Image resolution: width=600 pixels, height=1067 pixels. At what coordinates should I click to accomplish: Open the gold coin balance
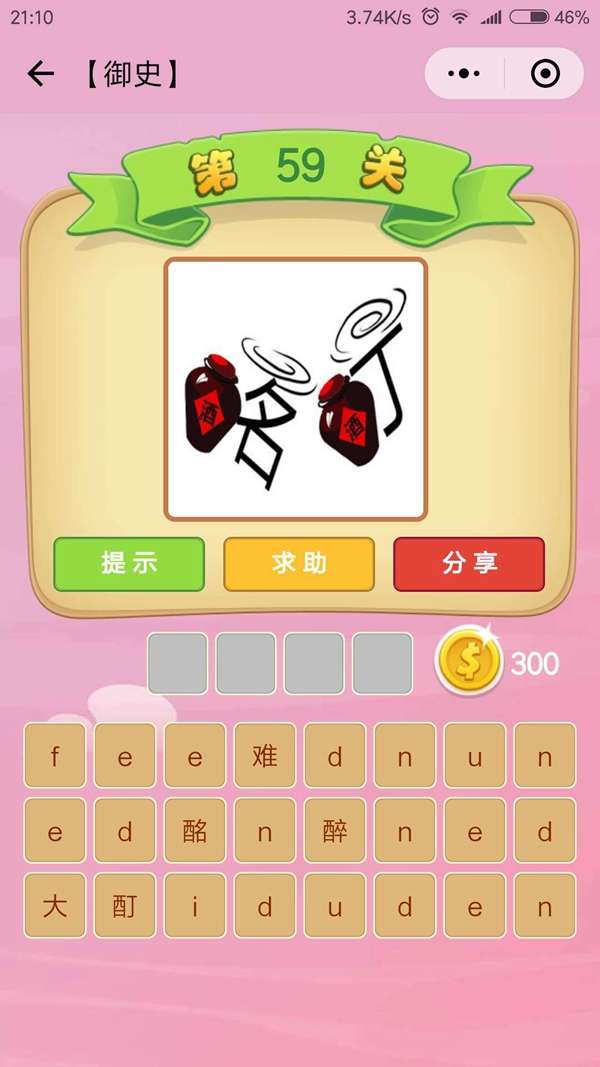tap(469, 663)
